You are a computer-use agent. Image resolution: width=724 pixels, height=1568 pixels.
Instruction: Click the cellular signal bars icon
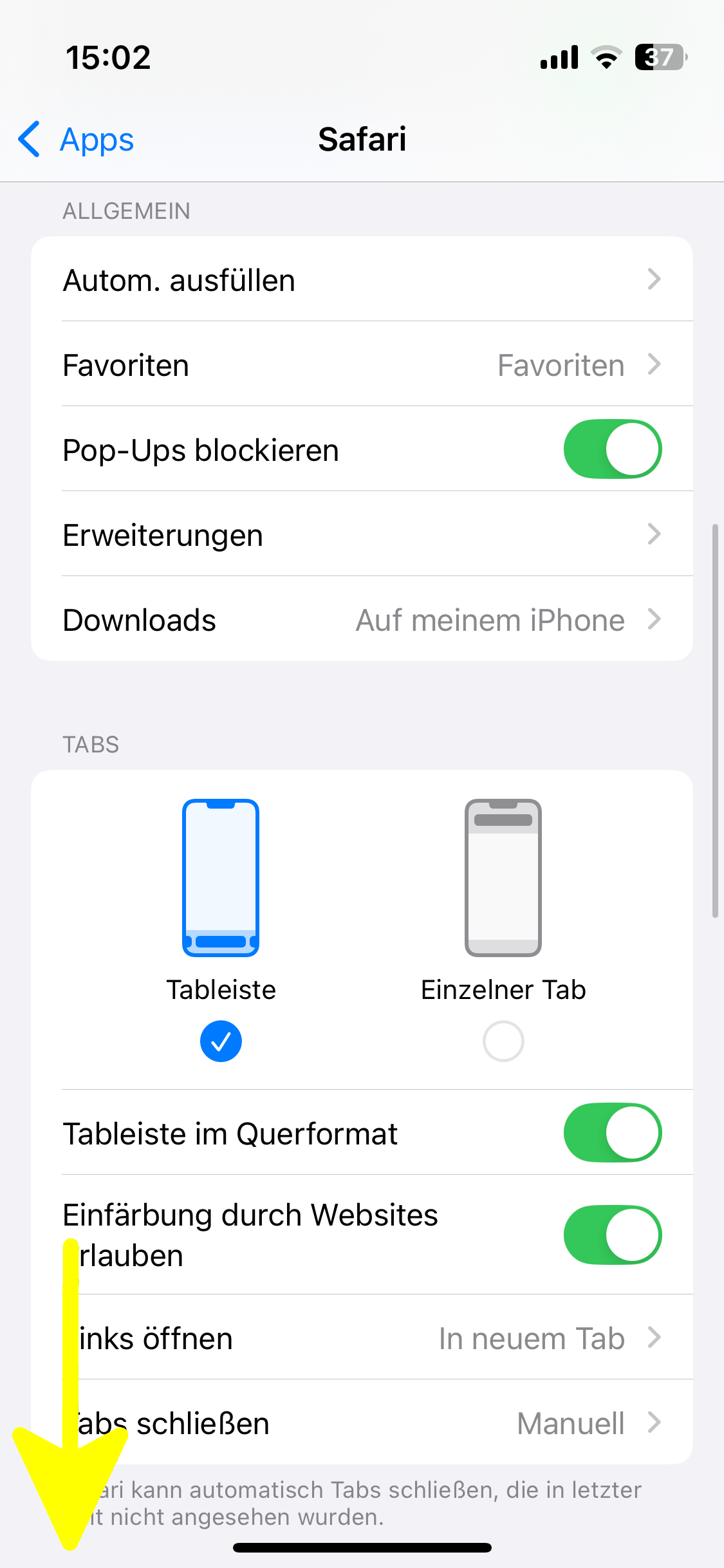(557, 58)
